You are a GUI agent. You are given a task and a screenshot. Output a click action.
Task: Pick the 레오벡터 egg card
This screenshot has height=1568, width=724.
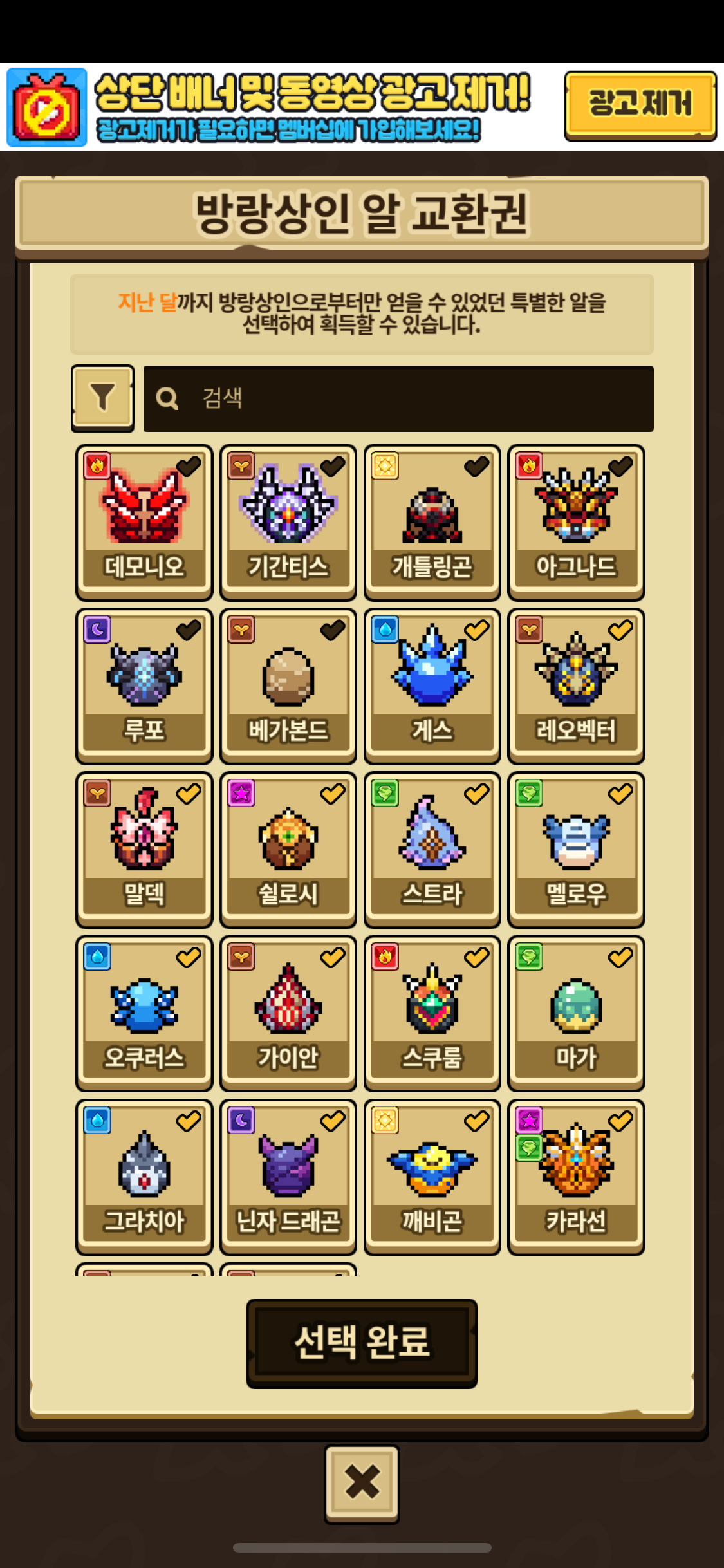[x=577, y=686]
